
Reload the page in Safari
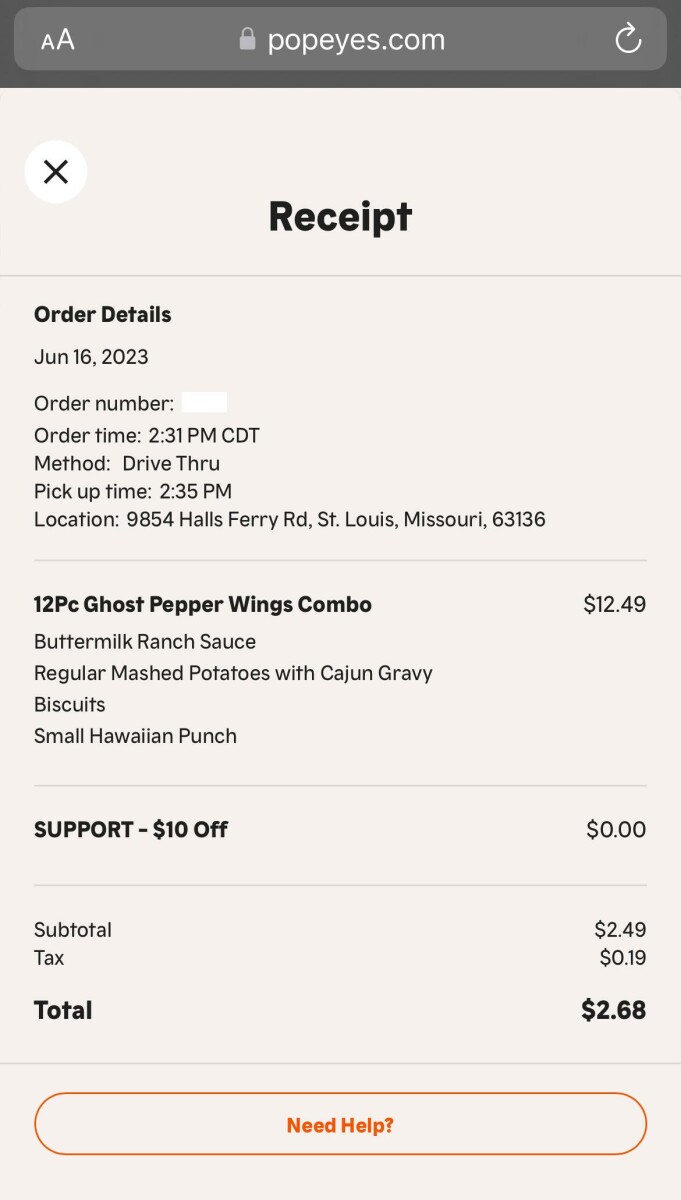tap(627, 40)
